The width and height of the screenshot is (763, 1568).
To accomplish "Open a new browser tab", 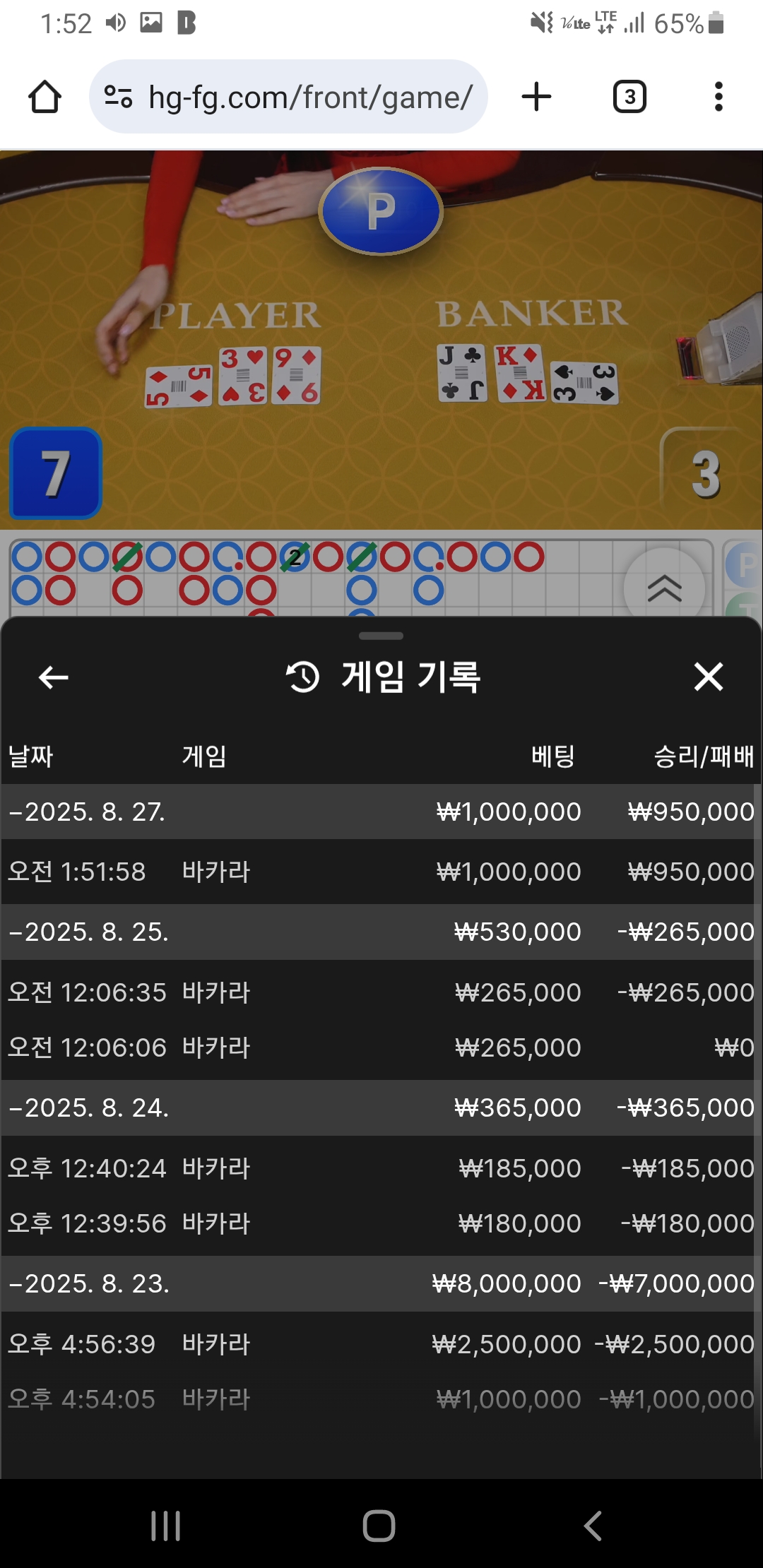I will [536, 97].
